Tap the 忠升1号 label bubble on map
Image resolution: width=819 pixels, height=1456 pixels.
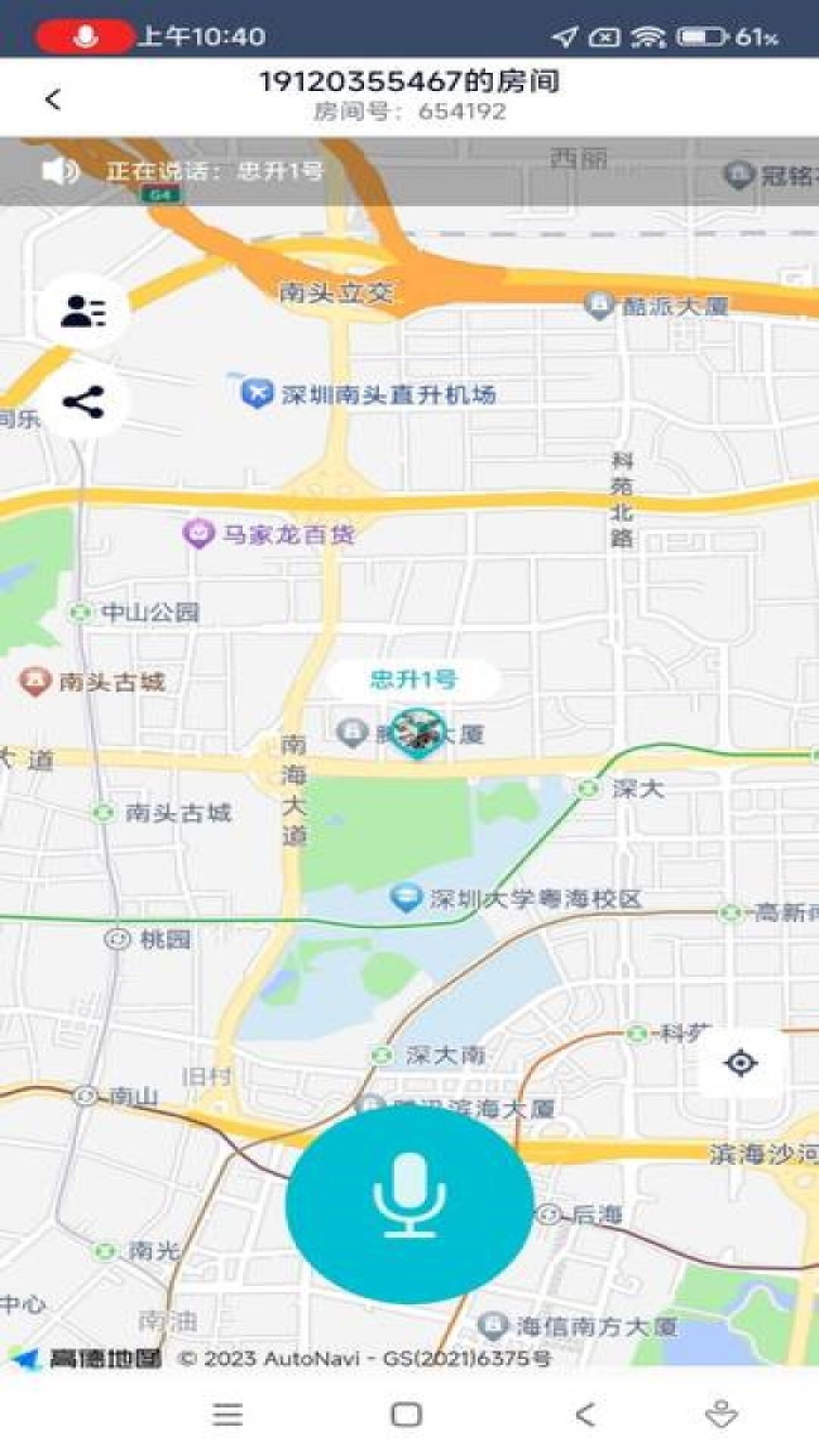[x=416, y=679]
